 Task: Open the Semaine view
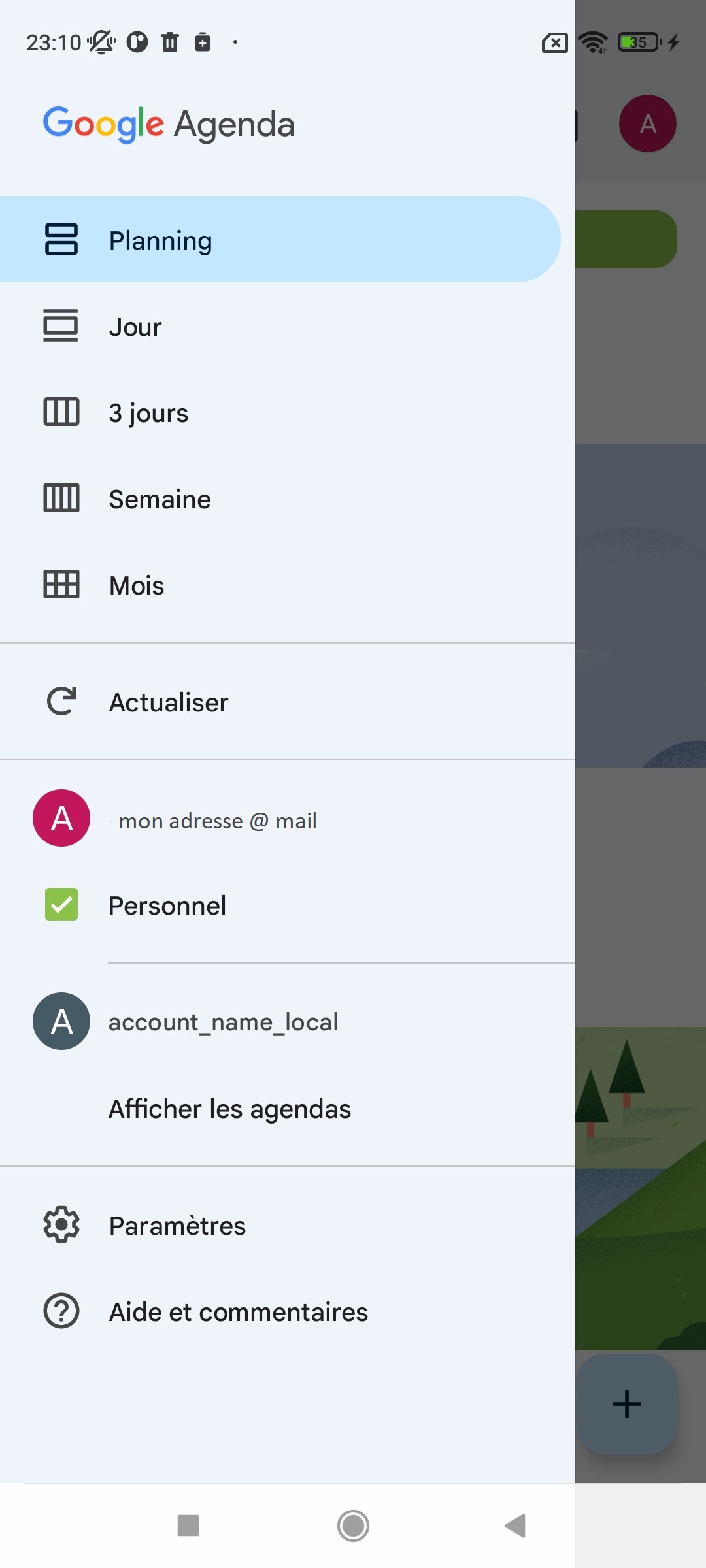pyautogui.click(x=288, y=499)
